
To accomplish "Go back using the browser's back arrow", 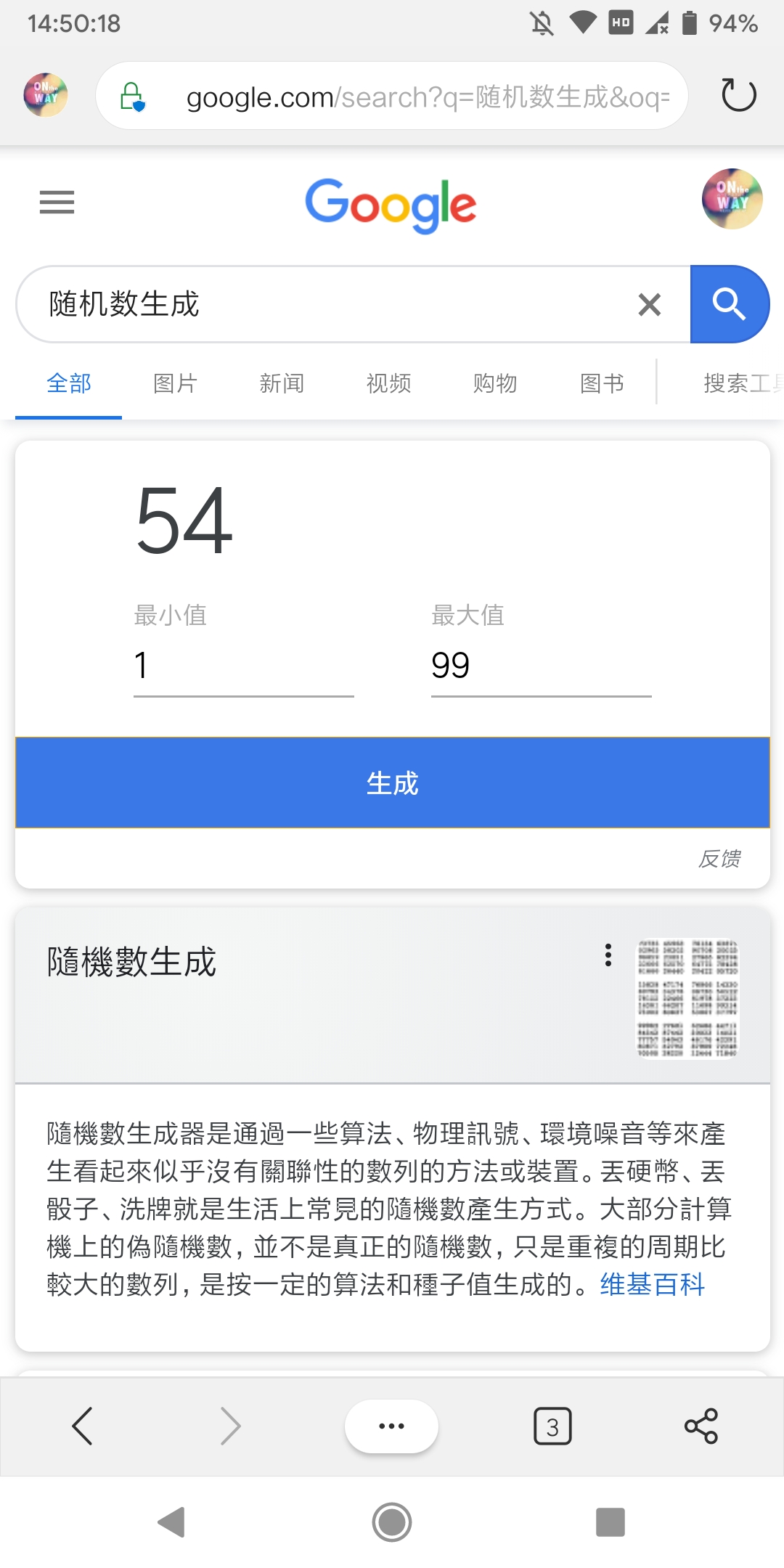I will (83, 1426).
